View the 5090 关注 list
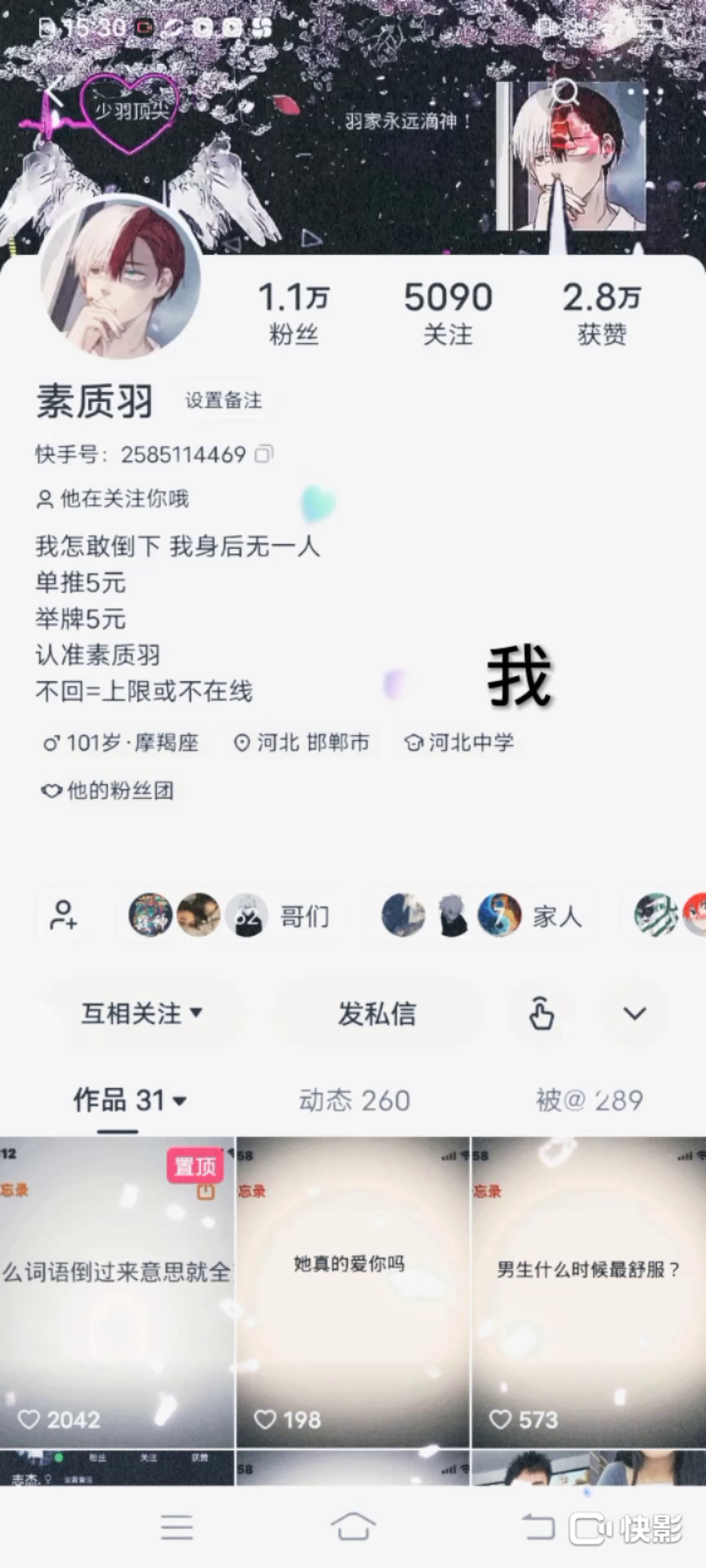 (448, 314)
